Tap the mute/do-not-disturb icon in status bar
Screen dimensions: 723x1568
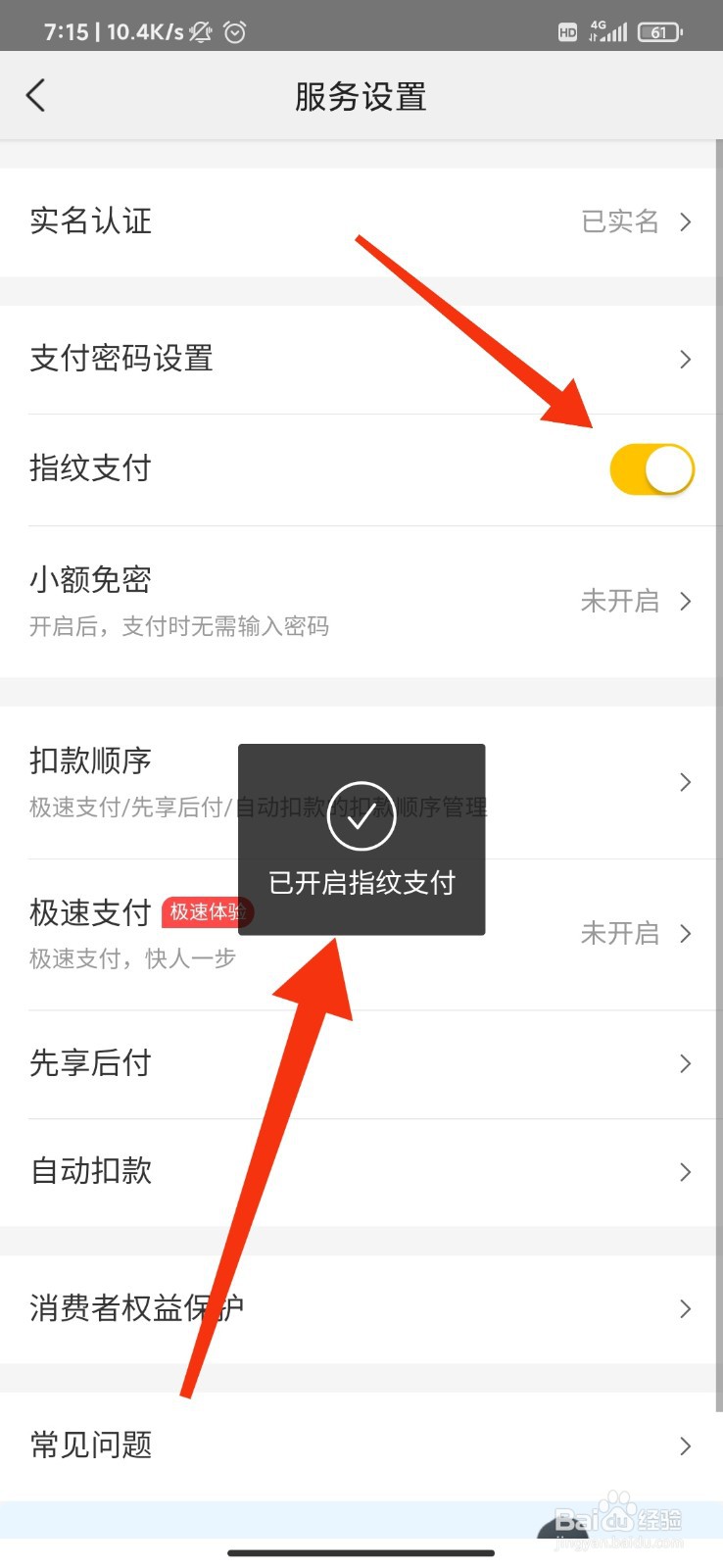(199, 32)
